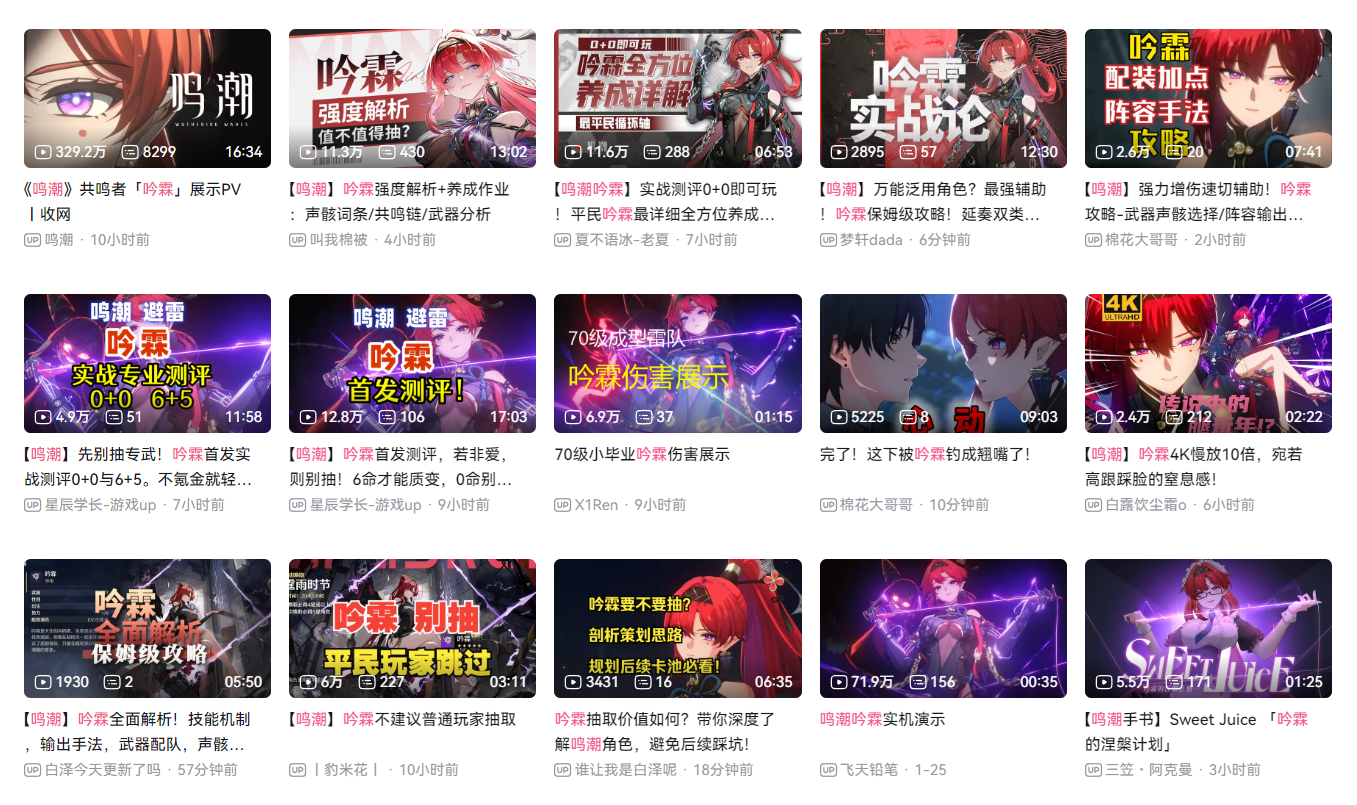
Task: Open 强力增伤速切辅助 video
Action: (1208, 98)
